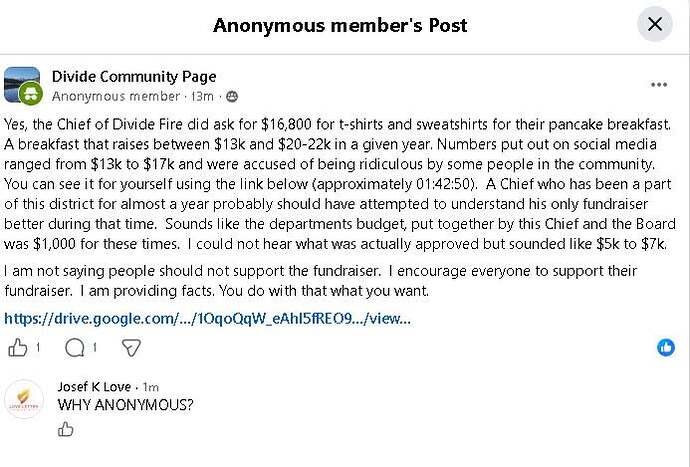Tap the Divide Community Page group avatar
The width and height of the screenshot is (690, 467).
22,85
